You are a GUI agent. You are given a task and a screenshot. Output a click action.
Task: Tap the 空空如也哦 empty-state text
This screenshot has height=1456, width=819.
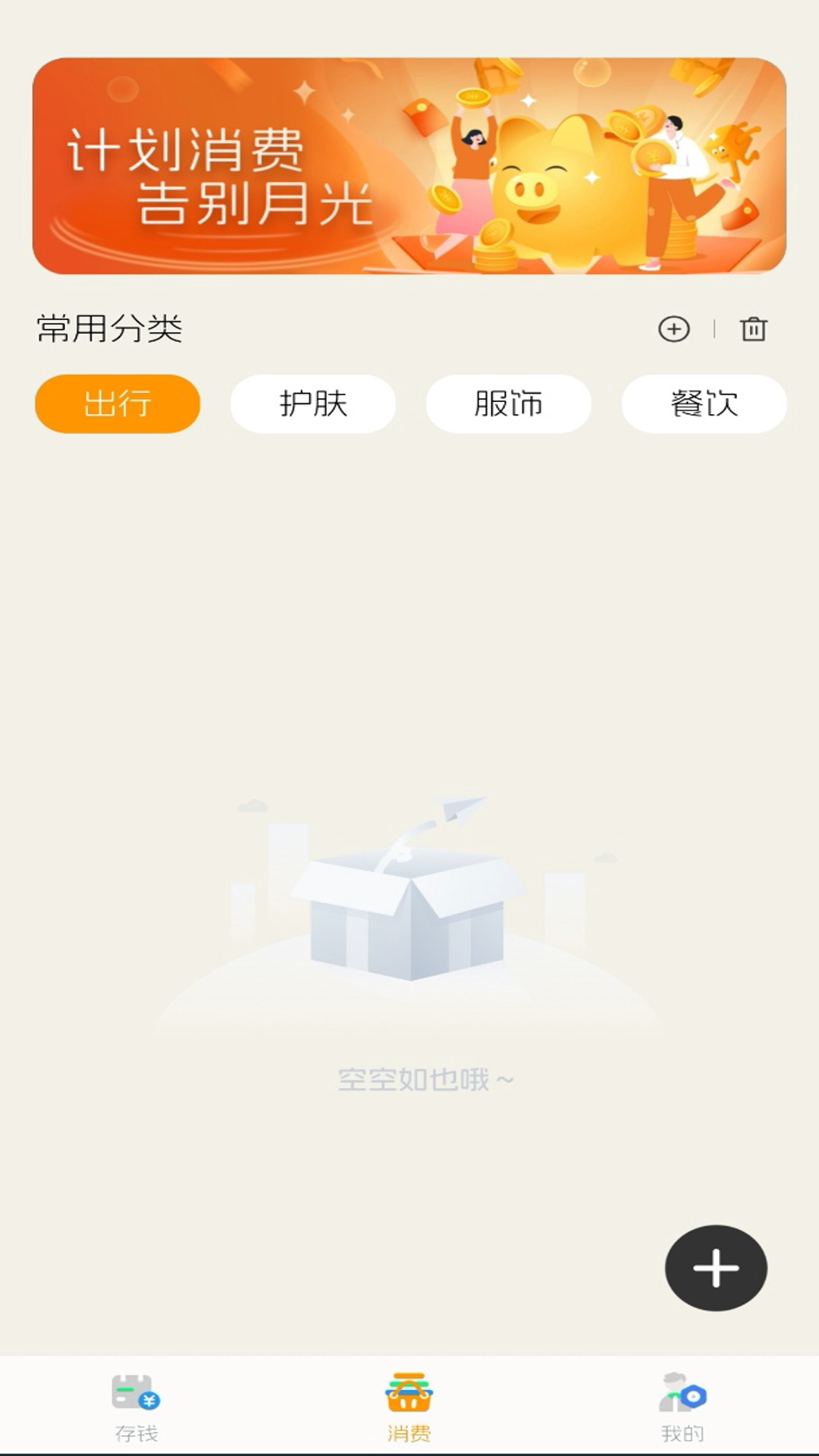pos(425,1080)
